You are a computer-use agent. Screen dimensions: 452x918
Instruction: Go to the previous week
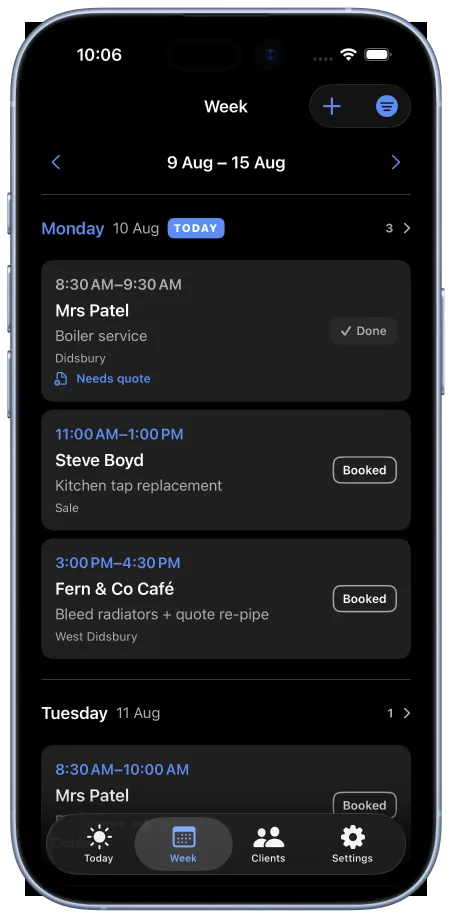tap(56, 162)
